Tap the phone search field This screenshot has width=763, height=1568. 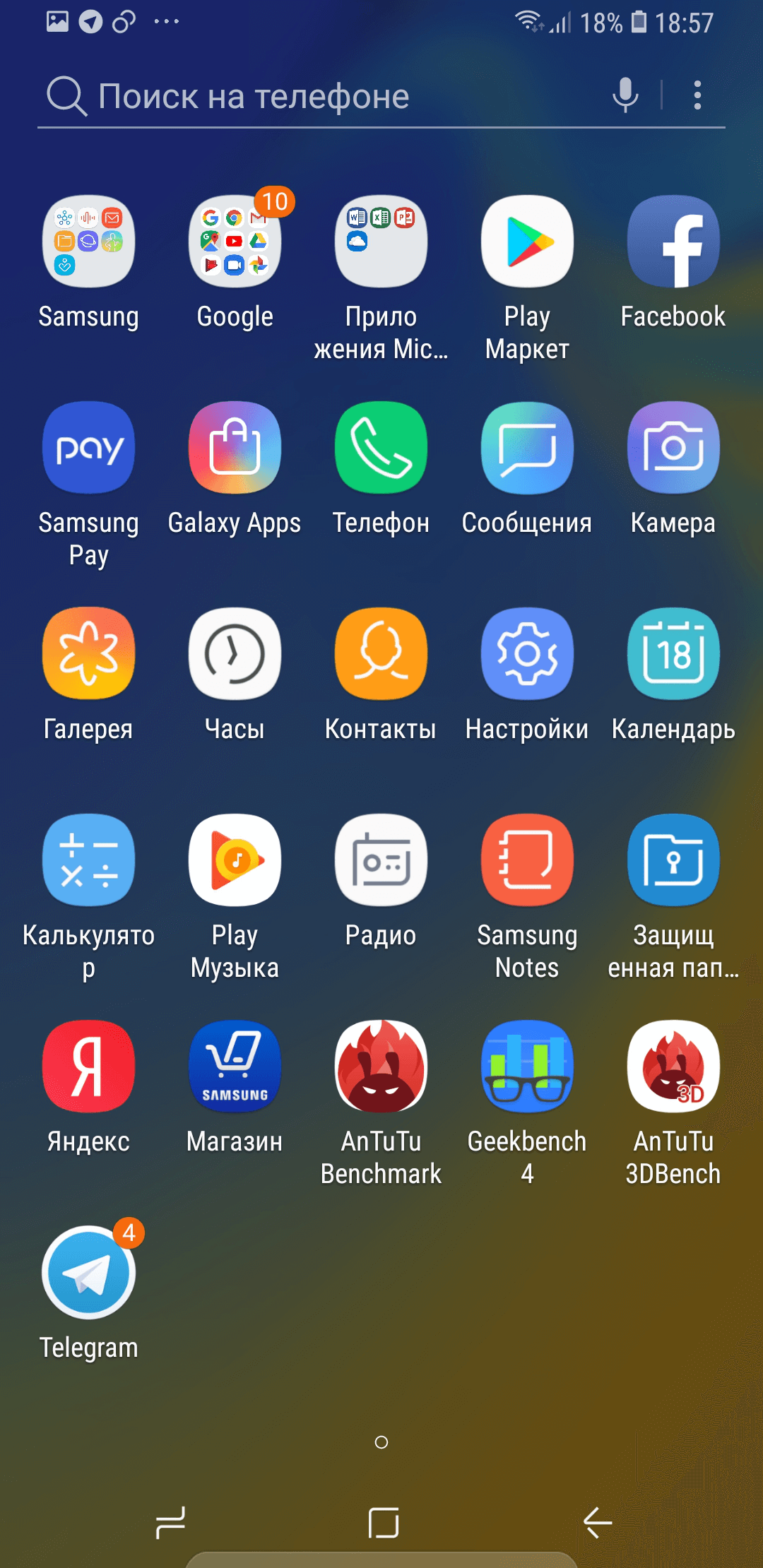pos(318,96)
